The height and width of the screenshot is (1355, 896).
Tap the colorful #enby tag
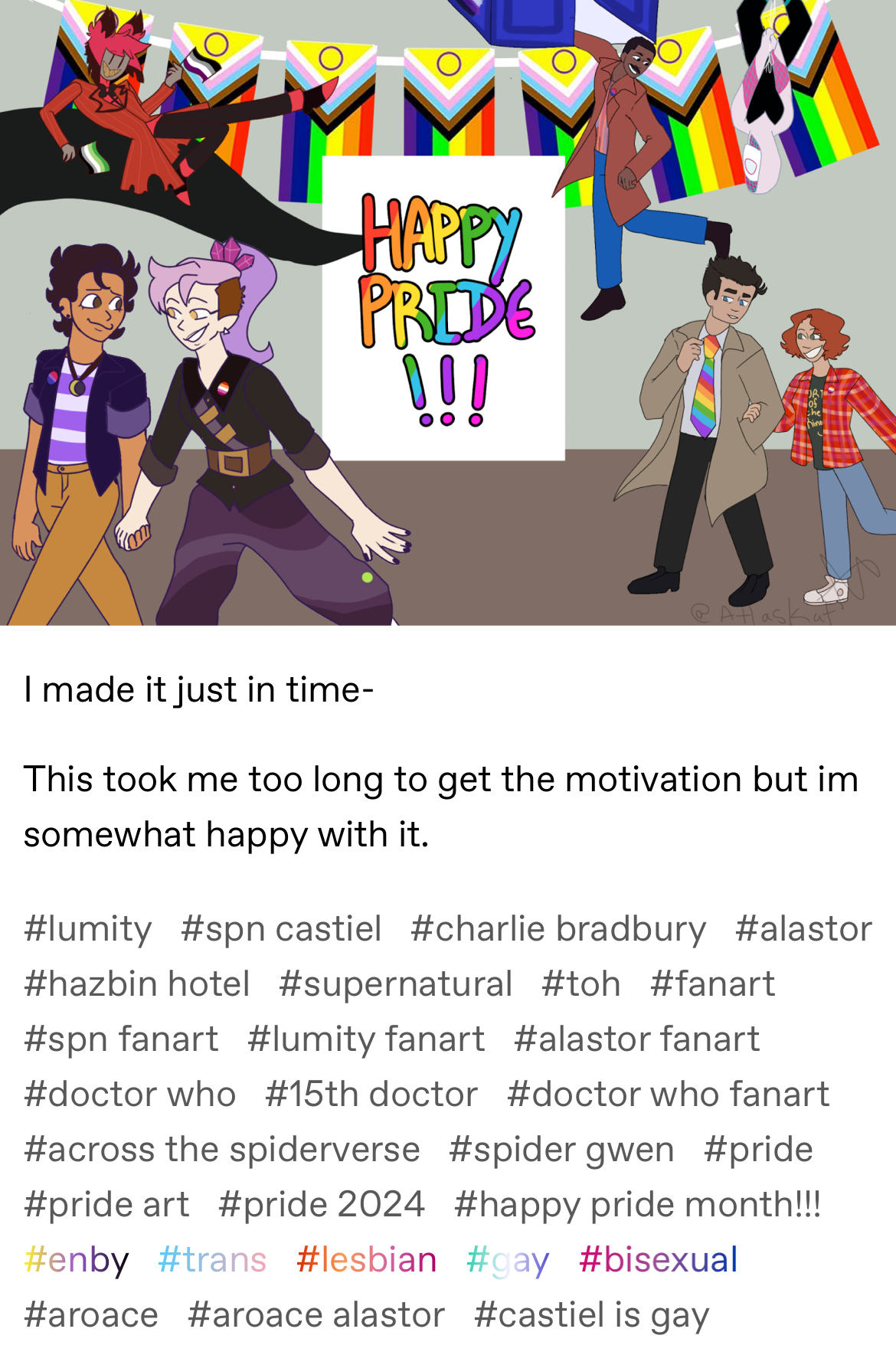[x=77, y=1260]
